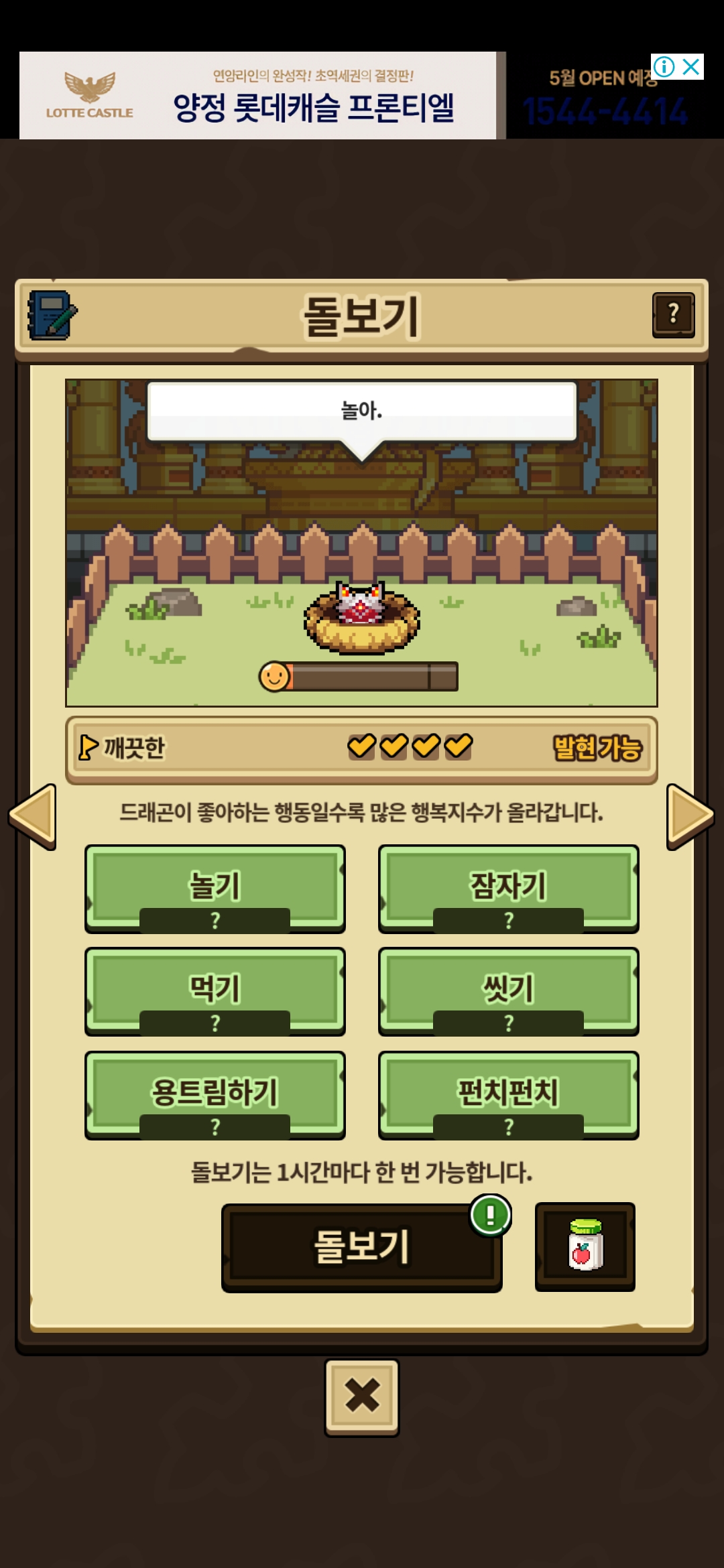Choose the 펀치펀치 action
724x1568 pixels.
click(508, 1095)
